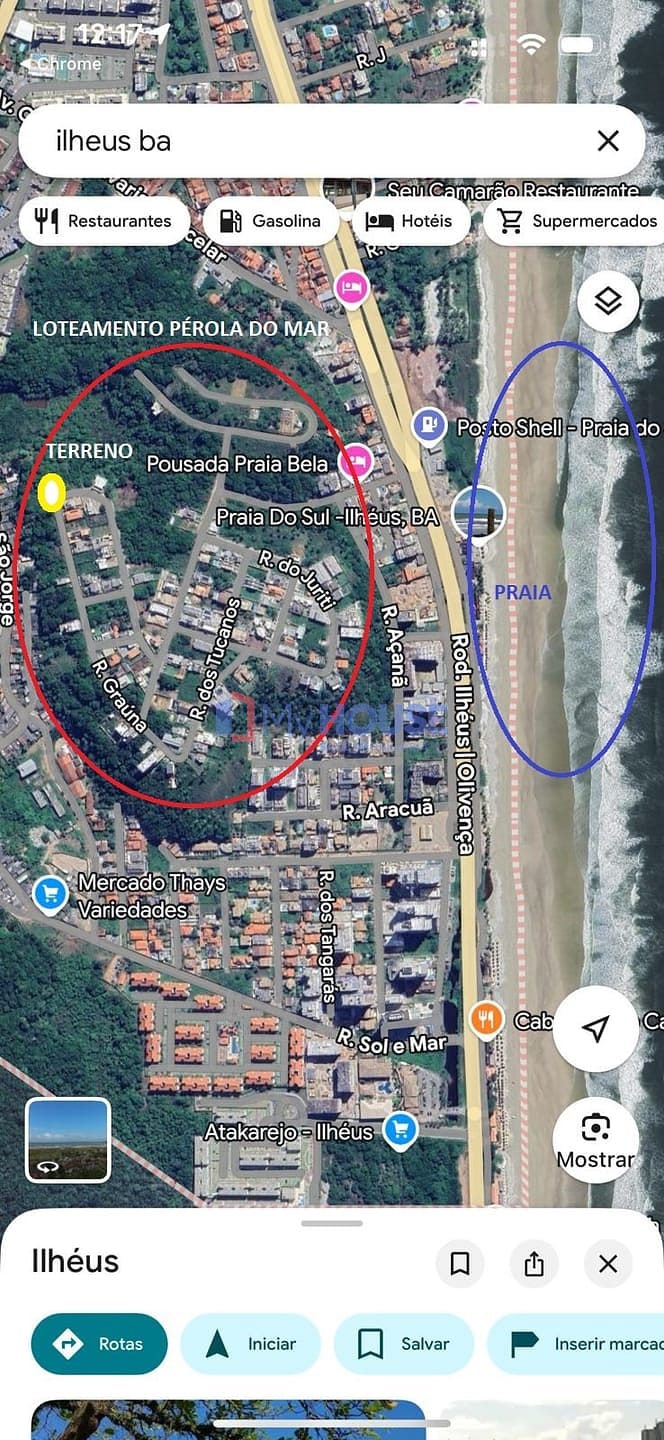This screenshot has width=664, height=1440.
Task: Close the Ilhéus place sheet
Action: click(x=608, y=1264)
